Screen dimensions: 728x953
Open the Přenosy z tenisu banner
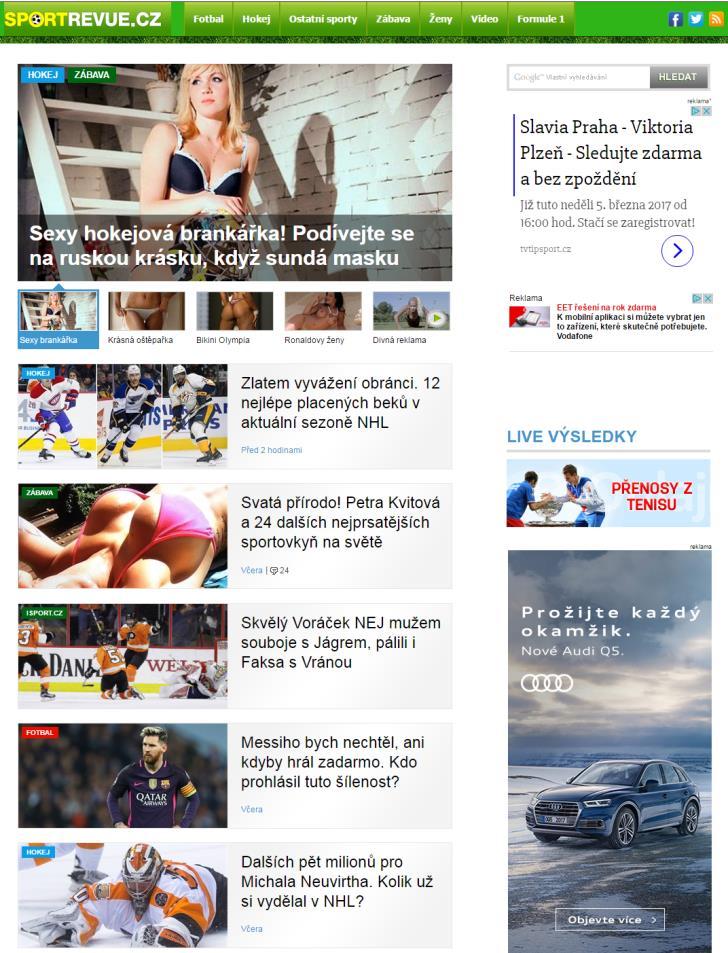pos(608,493)
